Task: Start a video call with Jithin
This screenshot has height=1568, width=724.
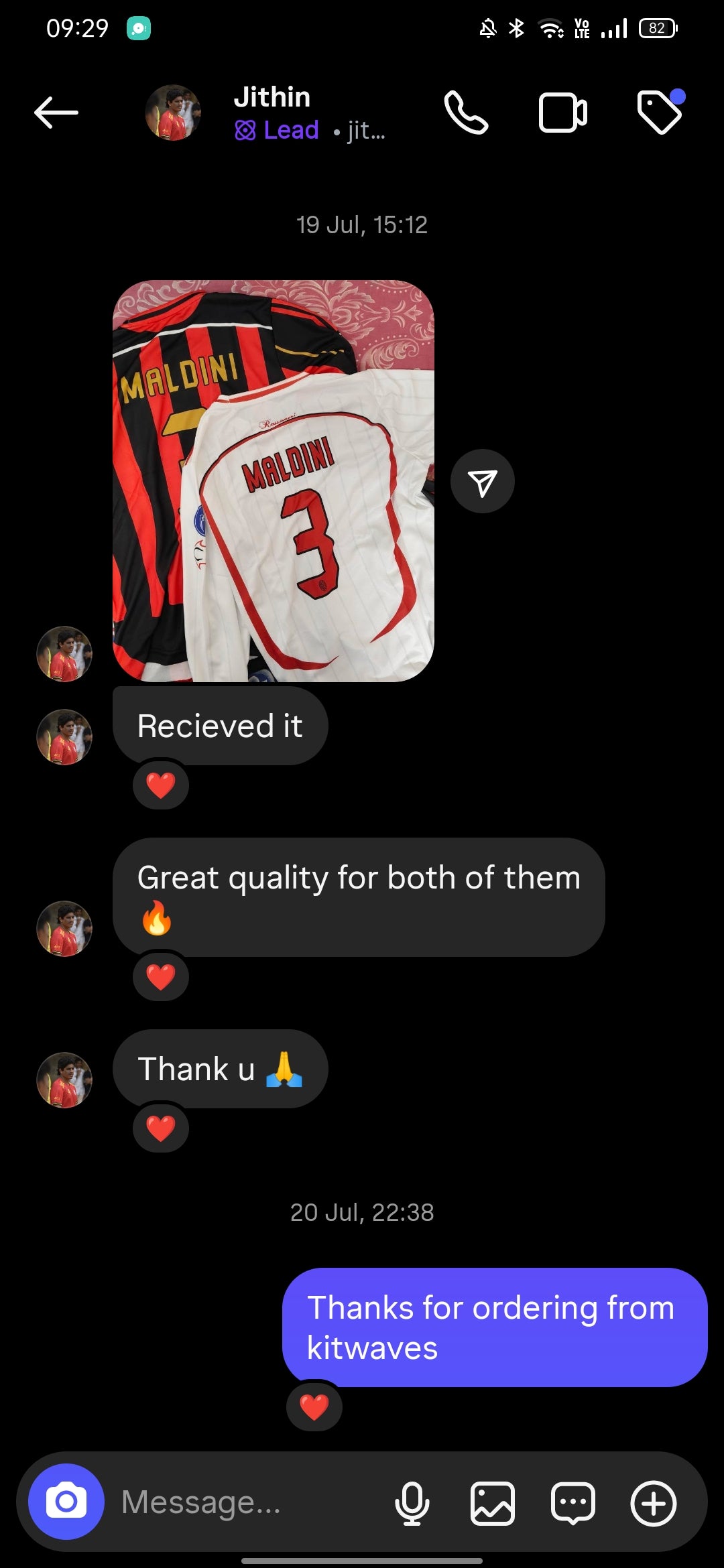Action: point(562,113)
